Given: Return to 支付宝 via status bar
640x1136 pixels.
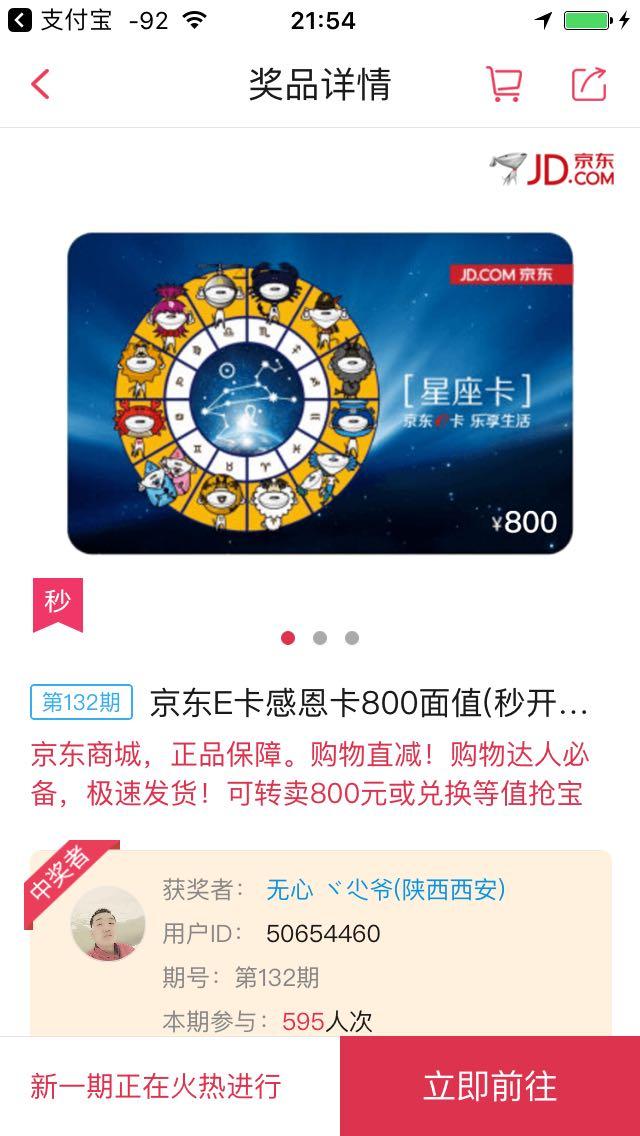Looking at the screenshot, I should click(59, 20).
